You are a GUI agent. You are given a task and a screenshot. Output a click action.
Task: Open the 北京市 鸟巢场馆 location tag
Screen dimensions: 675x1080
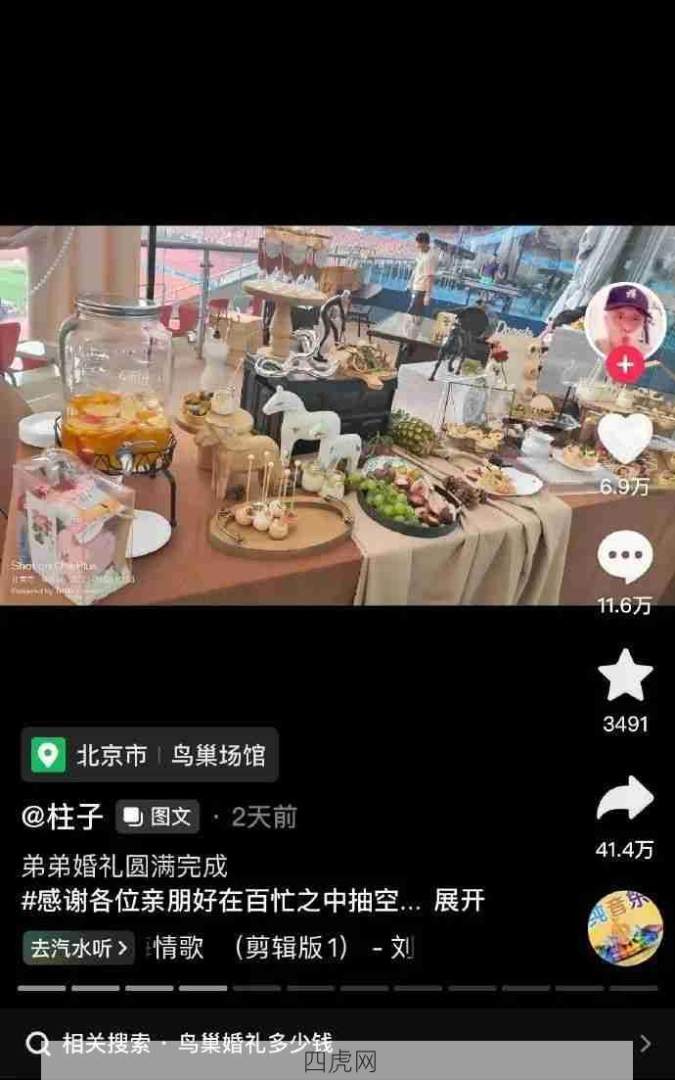coord(150,755)
